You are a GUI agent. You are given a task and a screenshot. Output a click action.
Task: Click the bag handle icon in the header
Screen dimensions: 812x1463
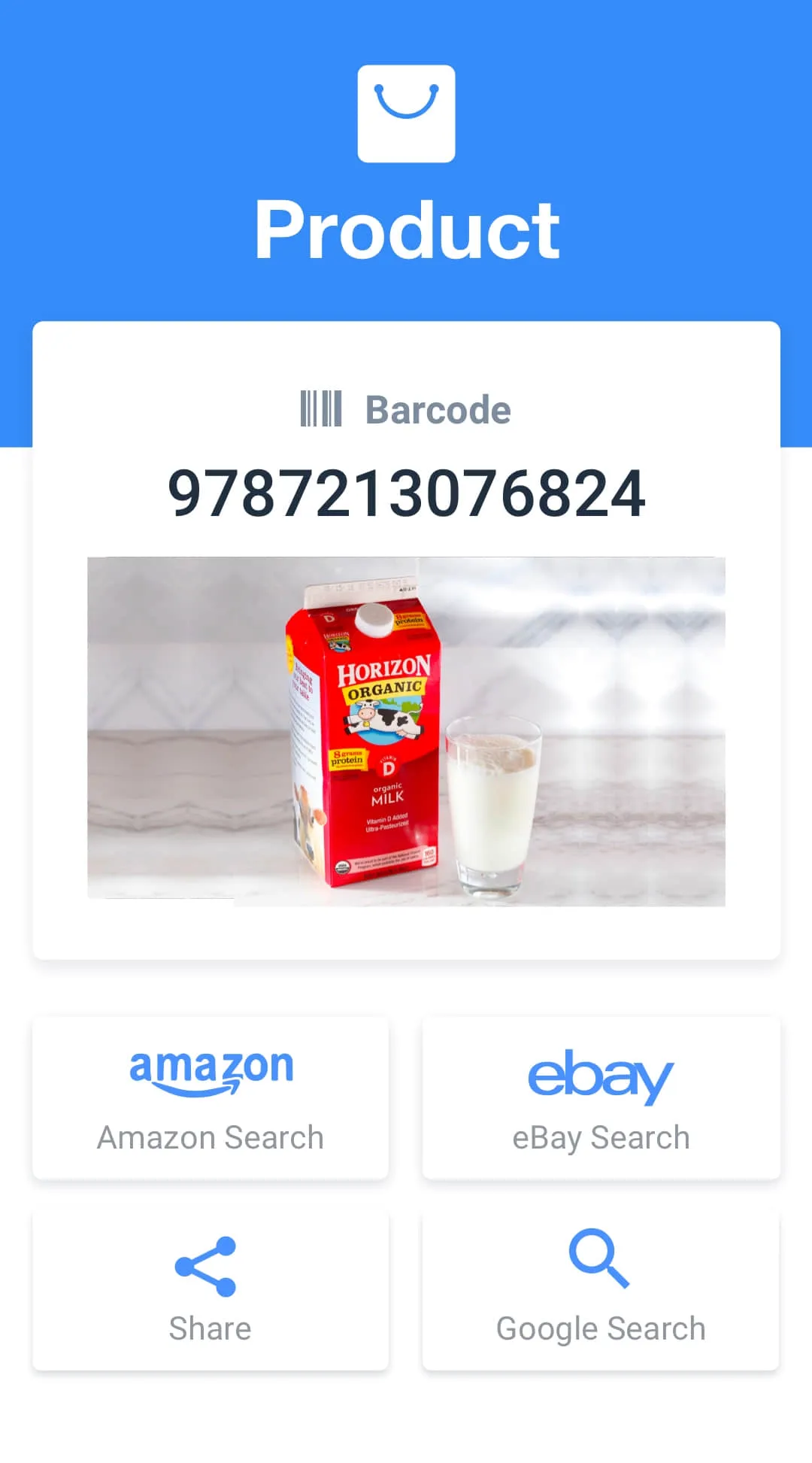tap(406, 102)
